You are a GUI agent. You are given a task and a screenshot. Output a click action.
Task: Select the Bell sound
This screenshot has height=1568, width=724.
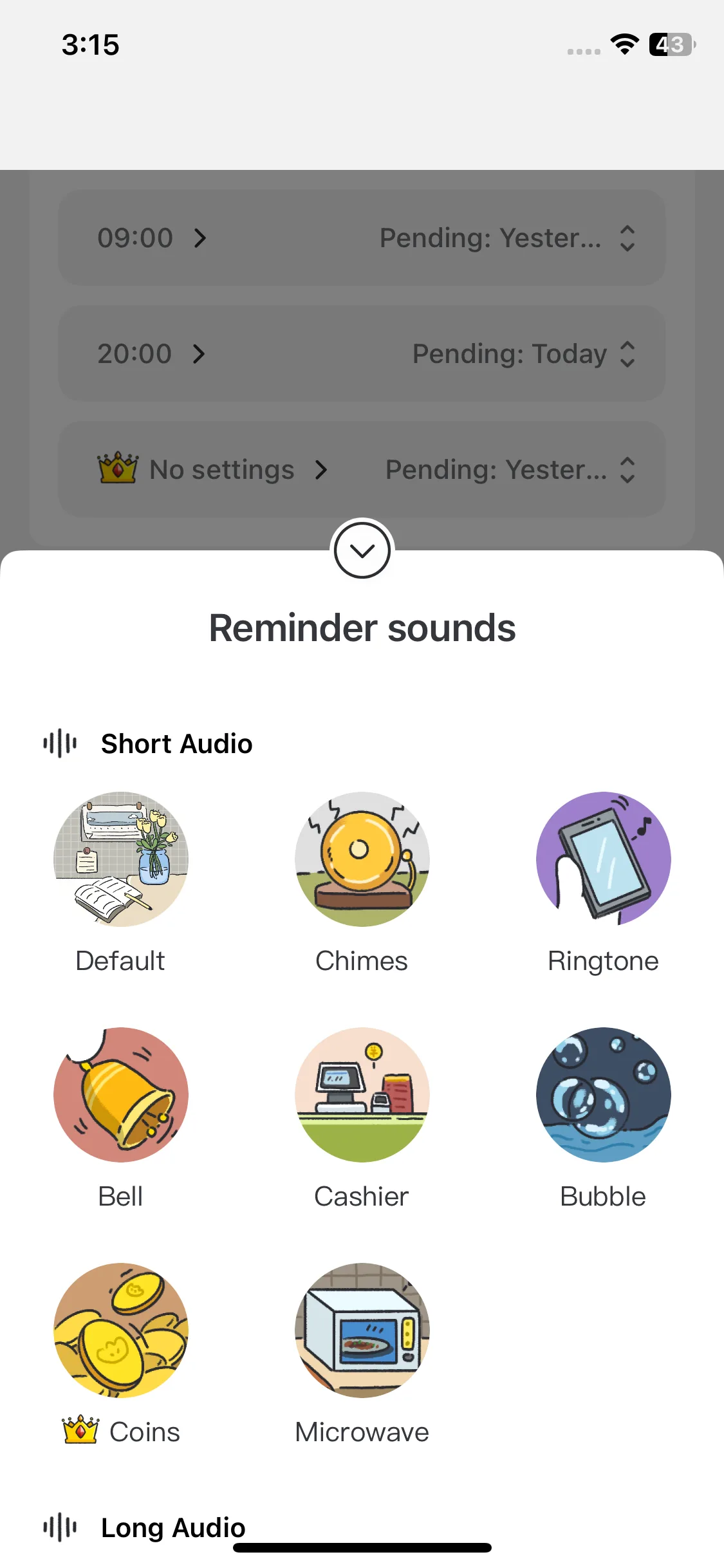(121, 1095)
